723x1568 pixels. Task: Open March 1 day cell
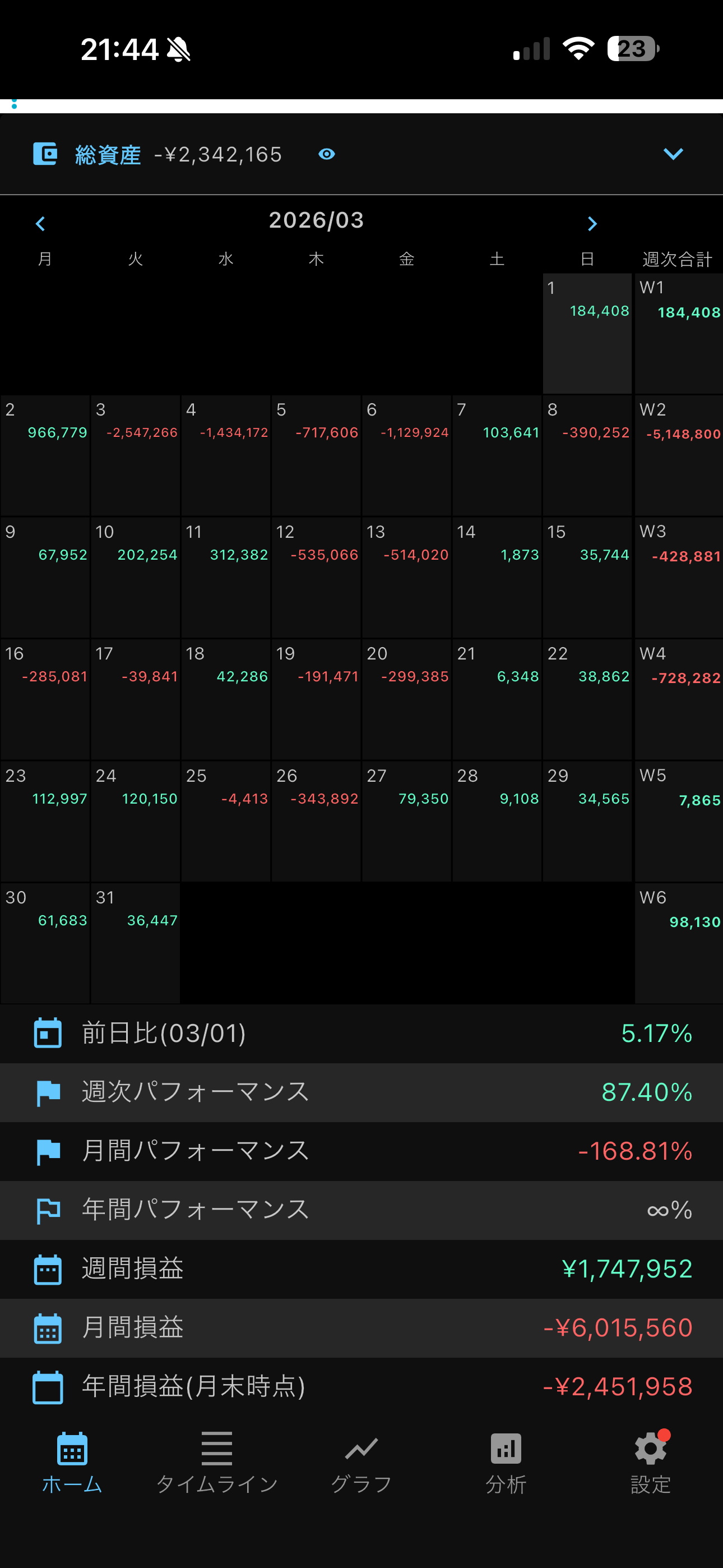[x=587, y=334]
